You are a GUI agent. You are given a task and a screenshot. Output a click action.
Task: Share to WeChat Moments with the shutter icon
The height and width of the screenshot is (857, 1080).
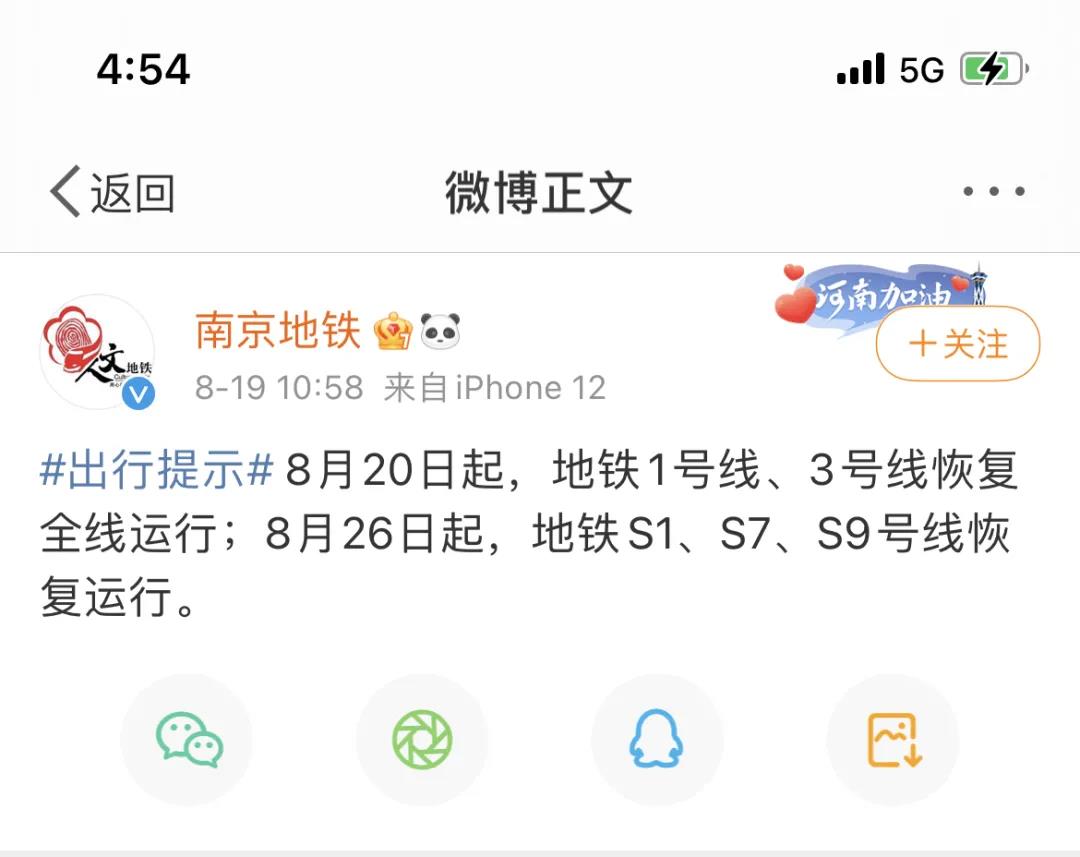(x=422, y=740)
